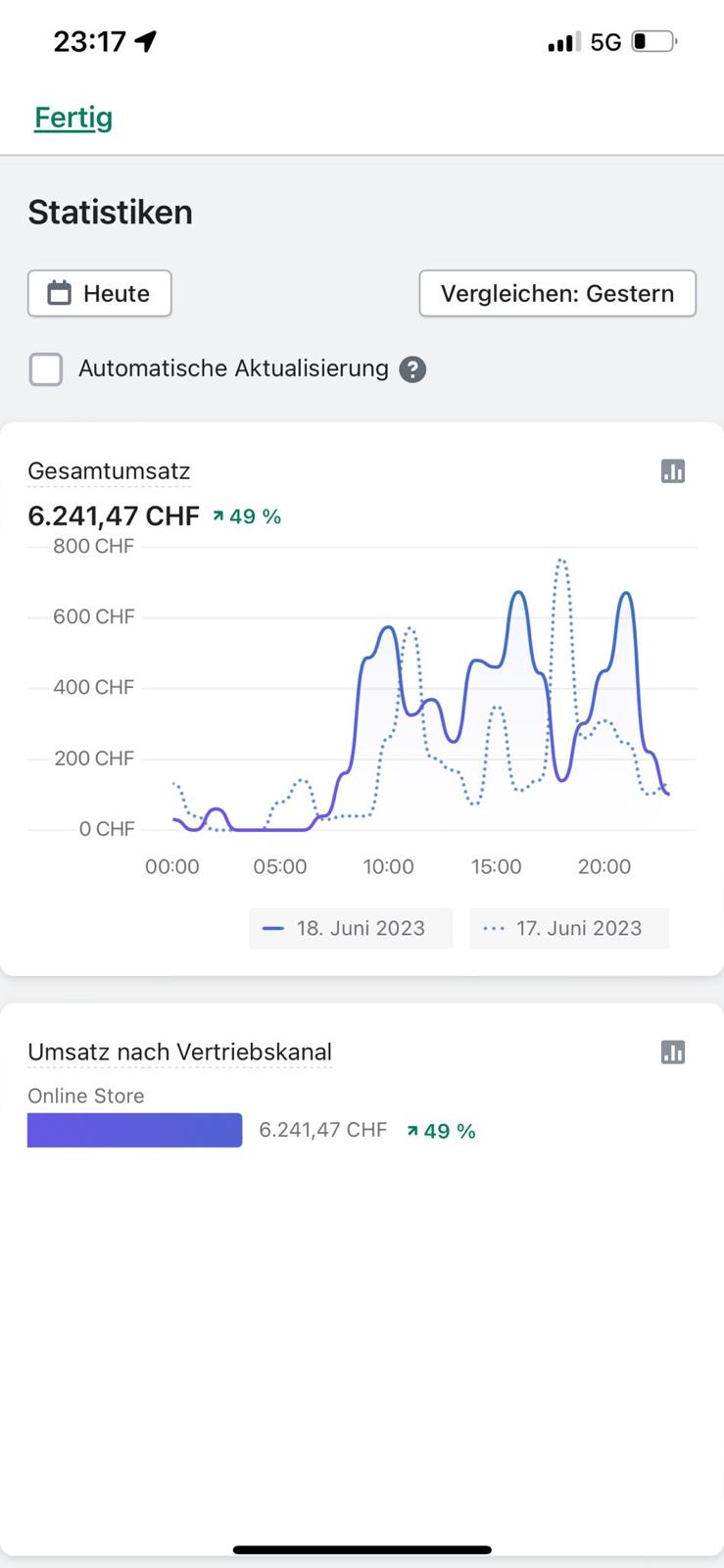Image resolution: width=724 pixels, height=1568 pixels.
Task: Change the Vergleichen: Gestern comparison period
Action: [557, 293]
